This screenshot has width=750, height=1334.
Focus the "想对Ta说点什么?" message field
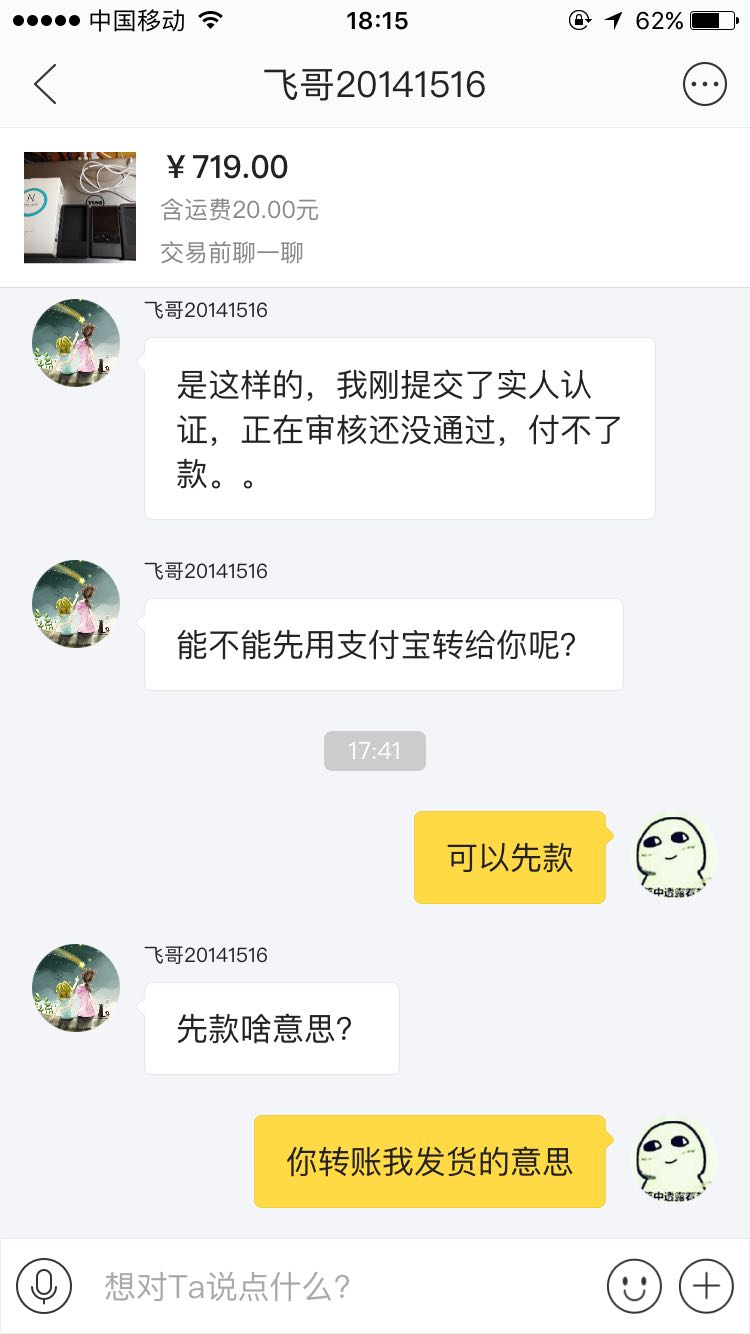[340, 1286]
